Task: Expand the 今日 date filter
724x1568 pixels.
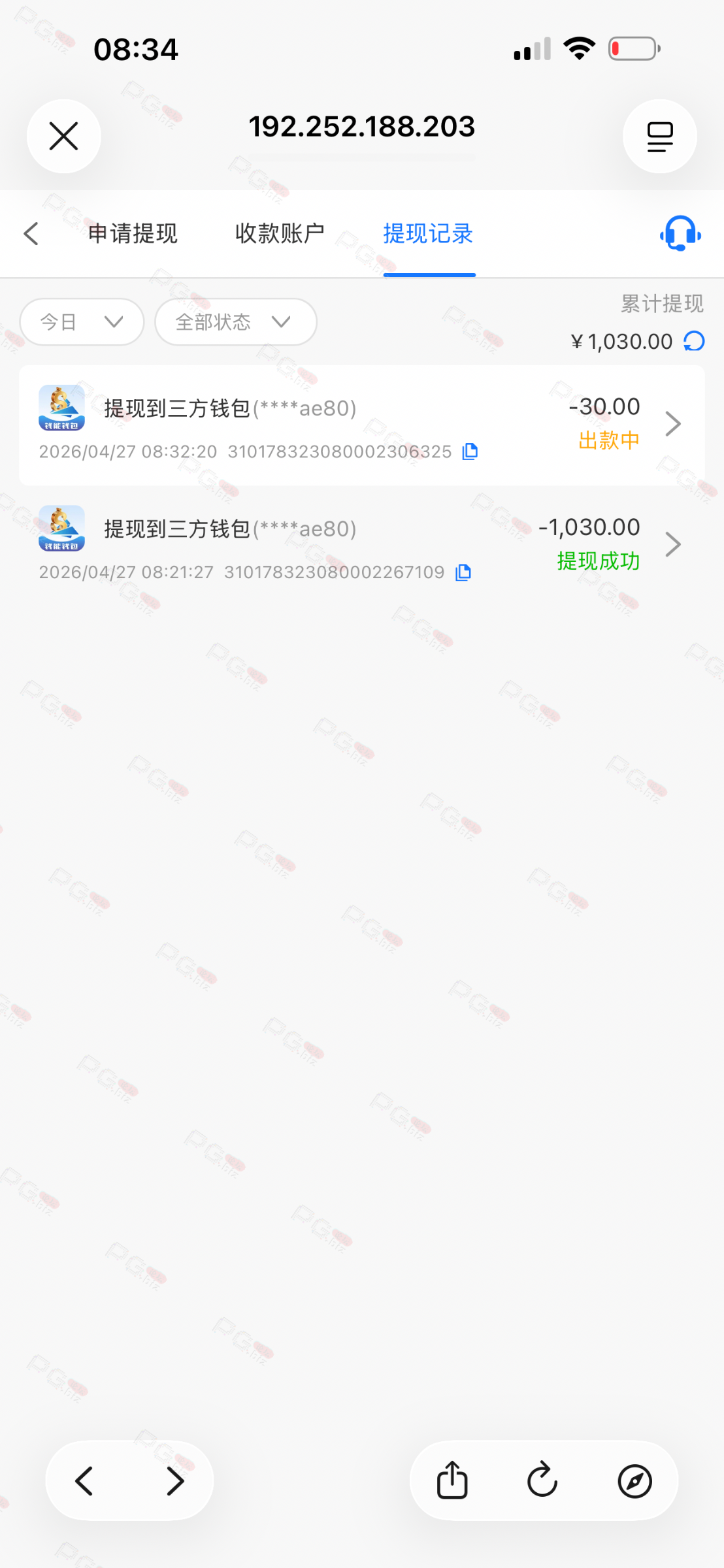Action: point(82,321)
